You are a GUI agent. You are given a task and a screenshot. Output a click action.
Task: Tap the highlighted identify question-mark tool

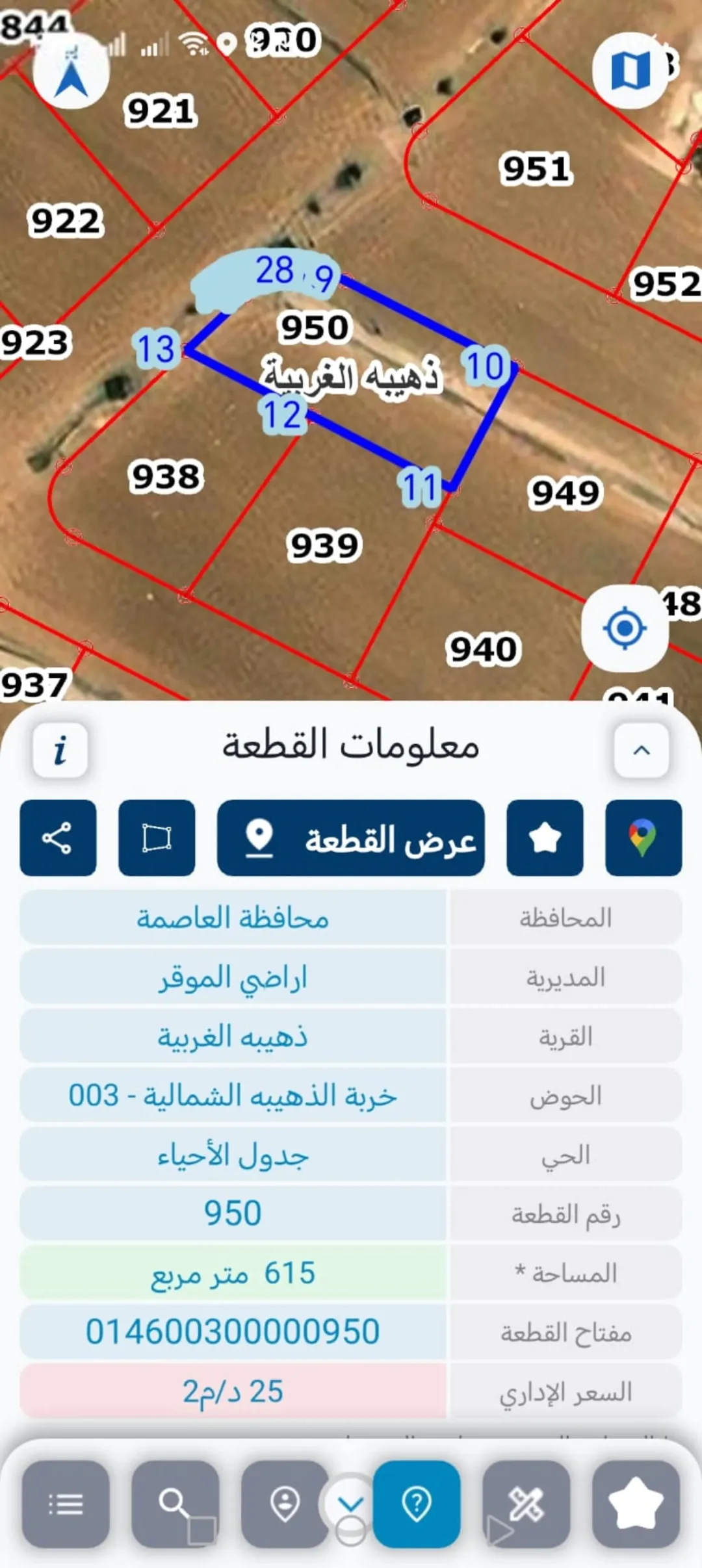click(x=417, y=1504)
